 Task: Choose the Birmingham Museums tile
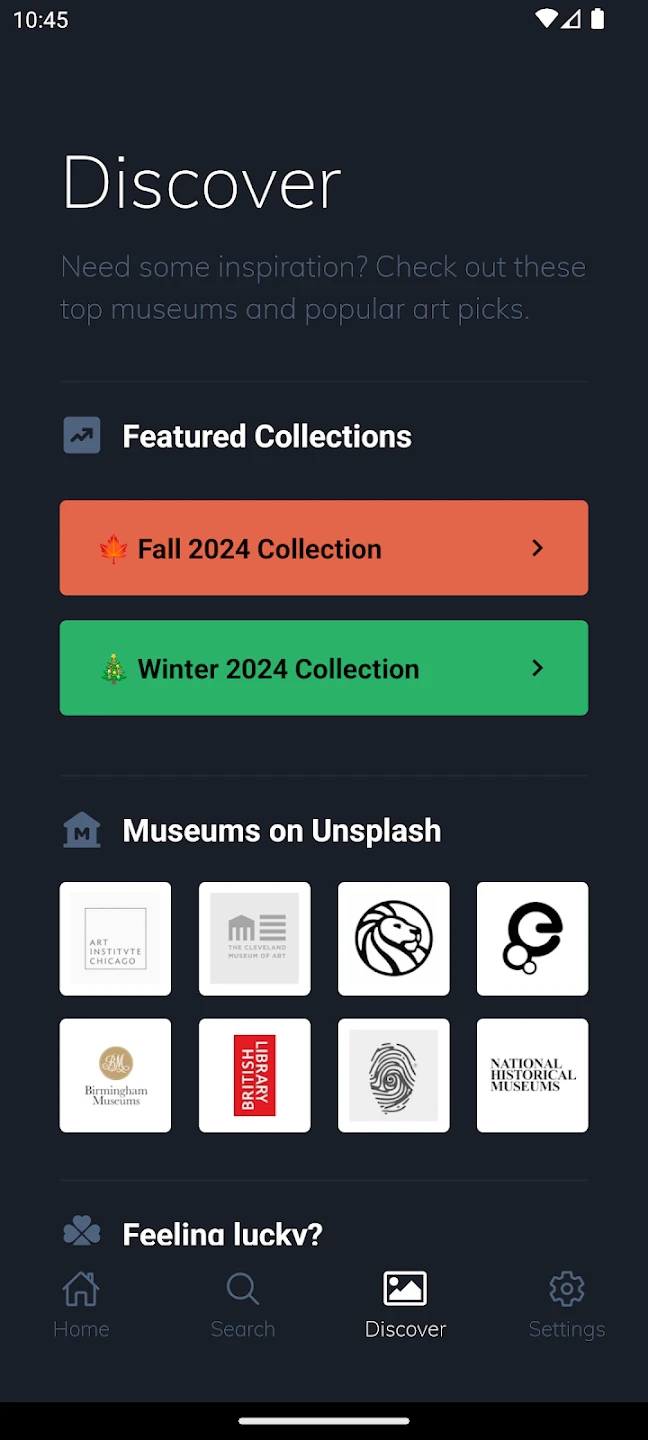[x=115, y=1076]
